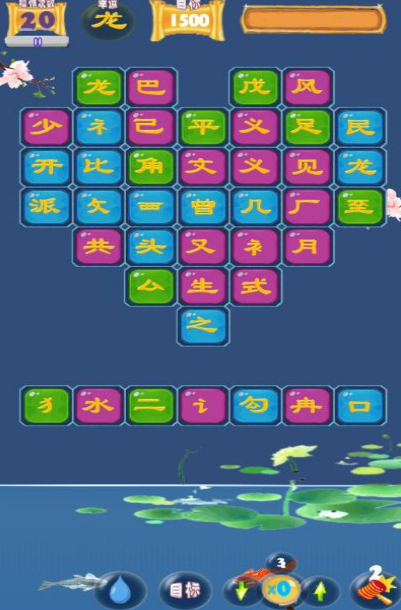Choose the 共 tile
Viewport: 401px width, 610px height.
99,247
